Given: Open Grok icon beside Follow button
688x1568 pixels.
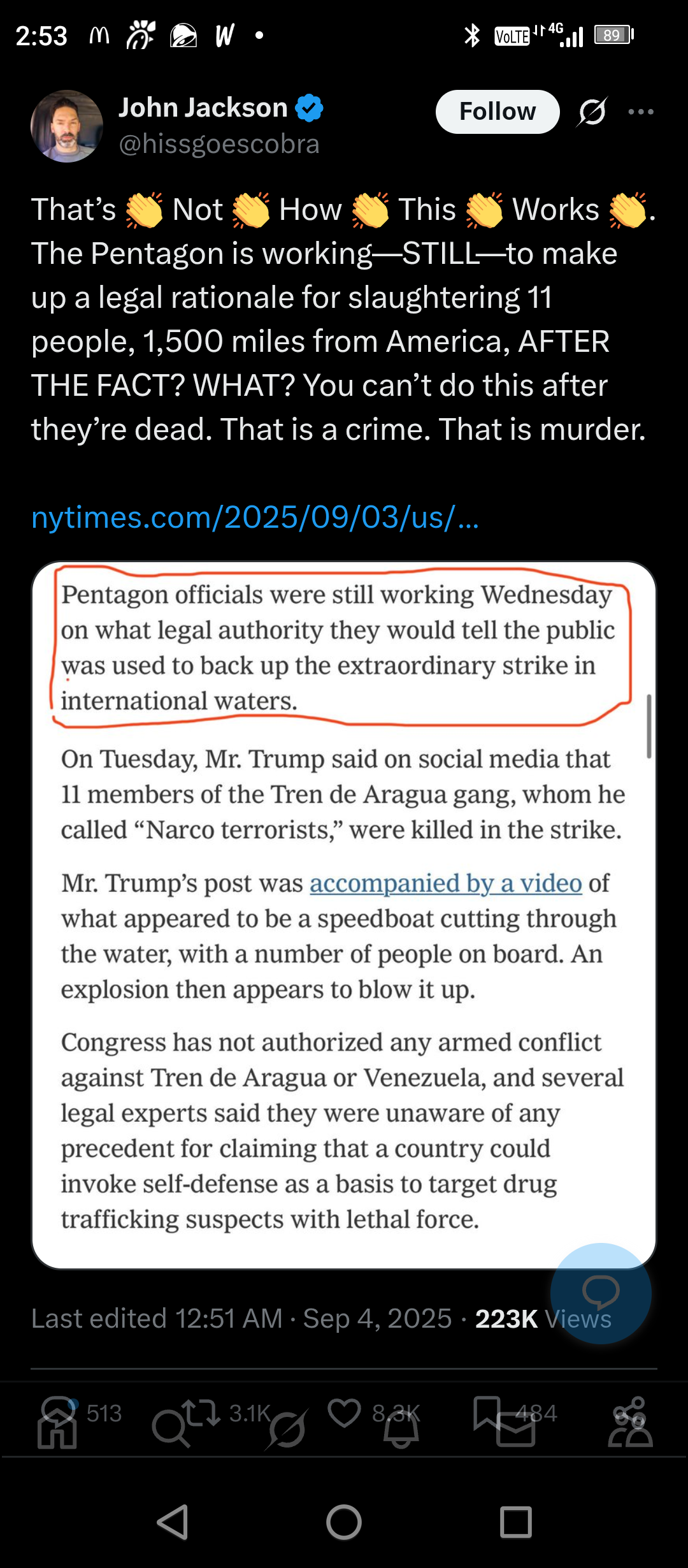Looking at the screenshot, I should 592,112.
